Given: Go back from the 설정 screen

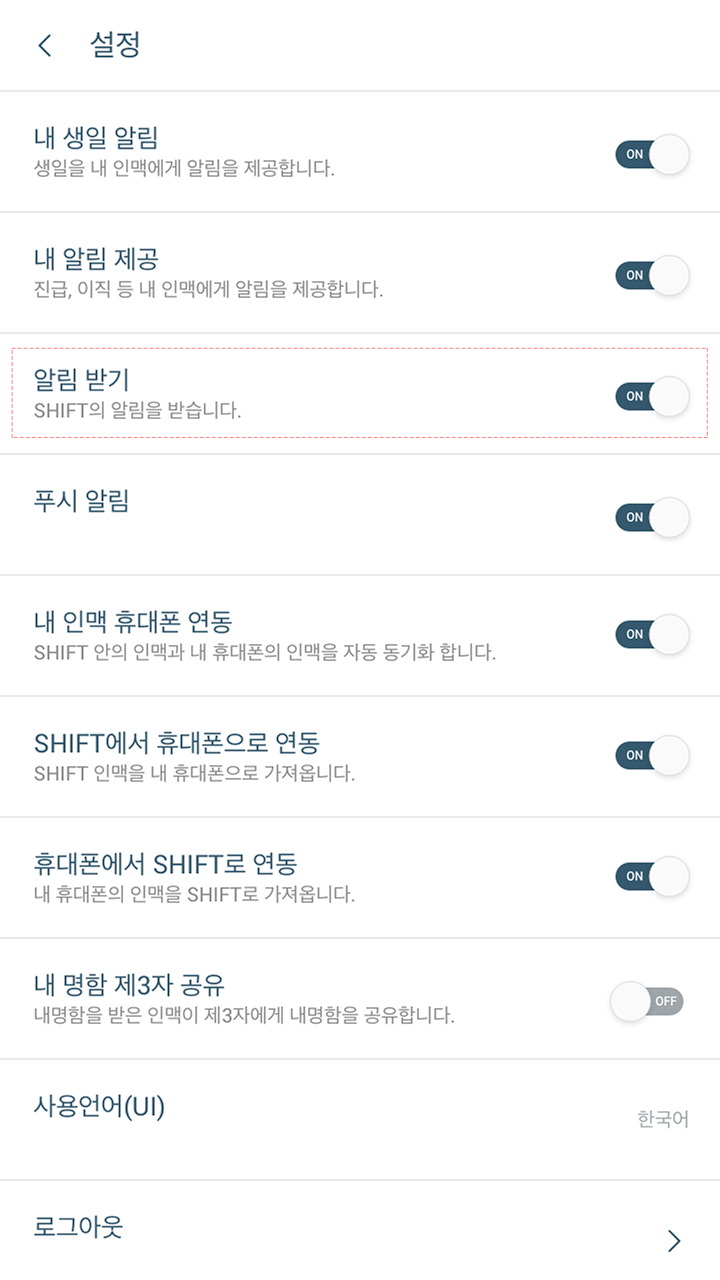Looking at the screenshot, I should point(44,46).
